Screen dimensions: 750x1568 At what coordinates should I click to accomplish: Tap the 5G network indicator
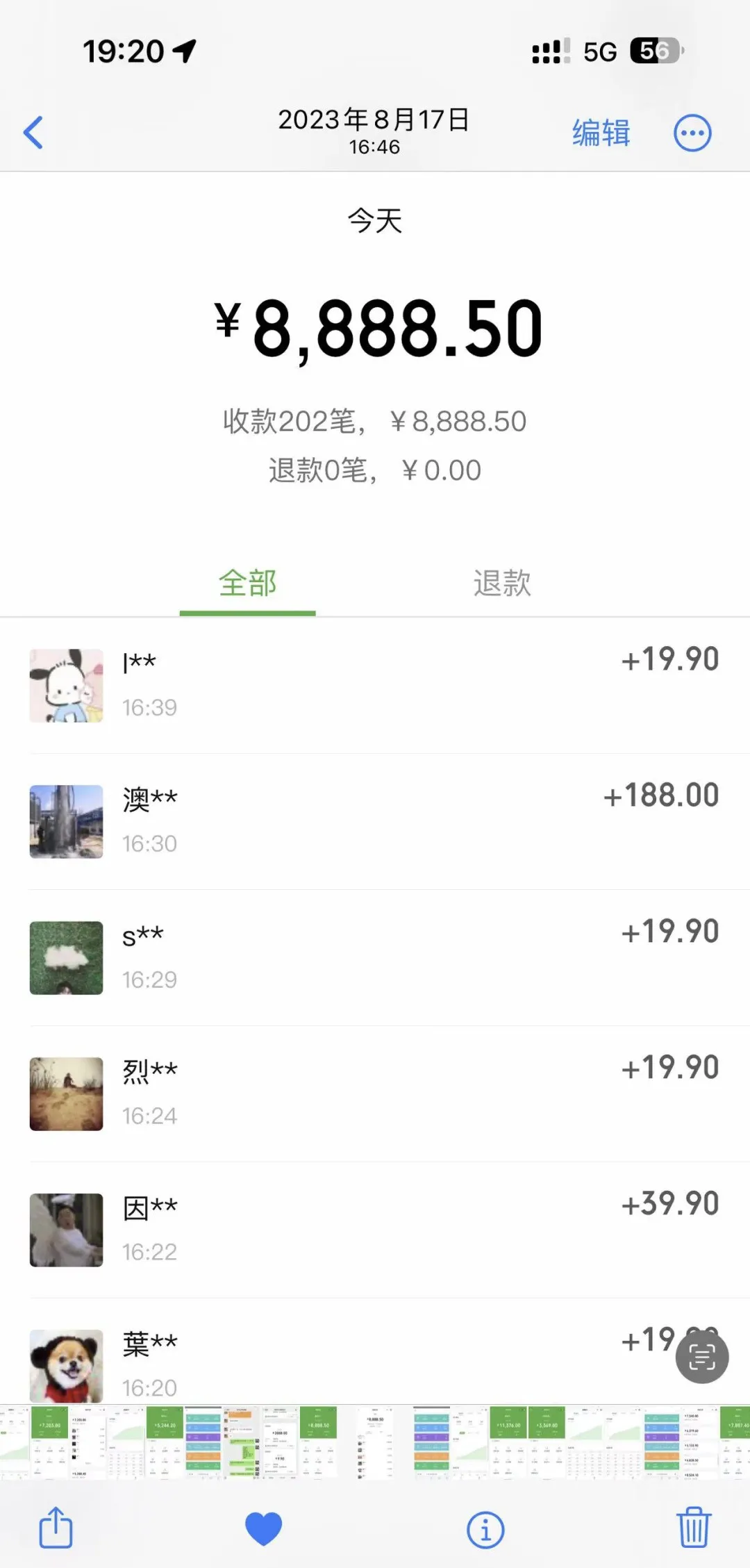tap(601, 51)
